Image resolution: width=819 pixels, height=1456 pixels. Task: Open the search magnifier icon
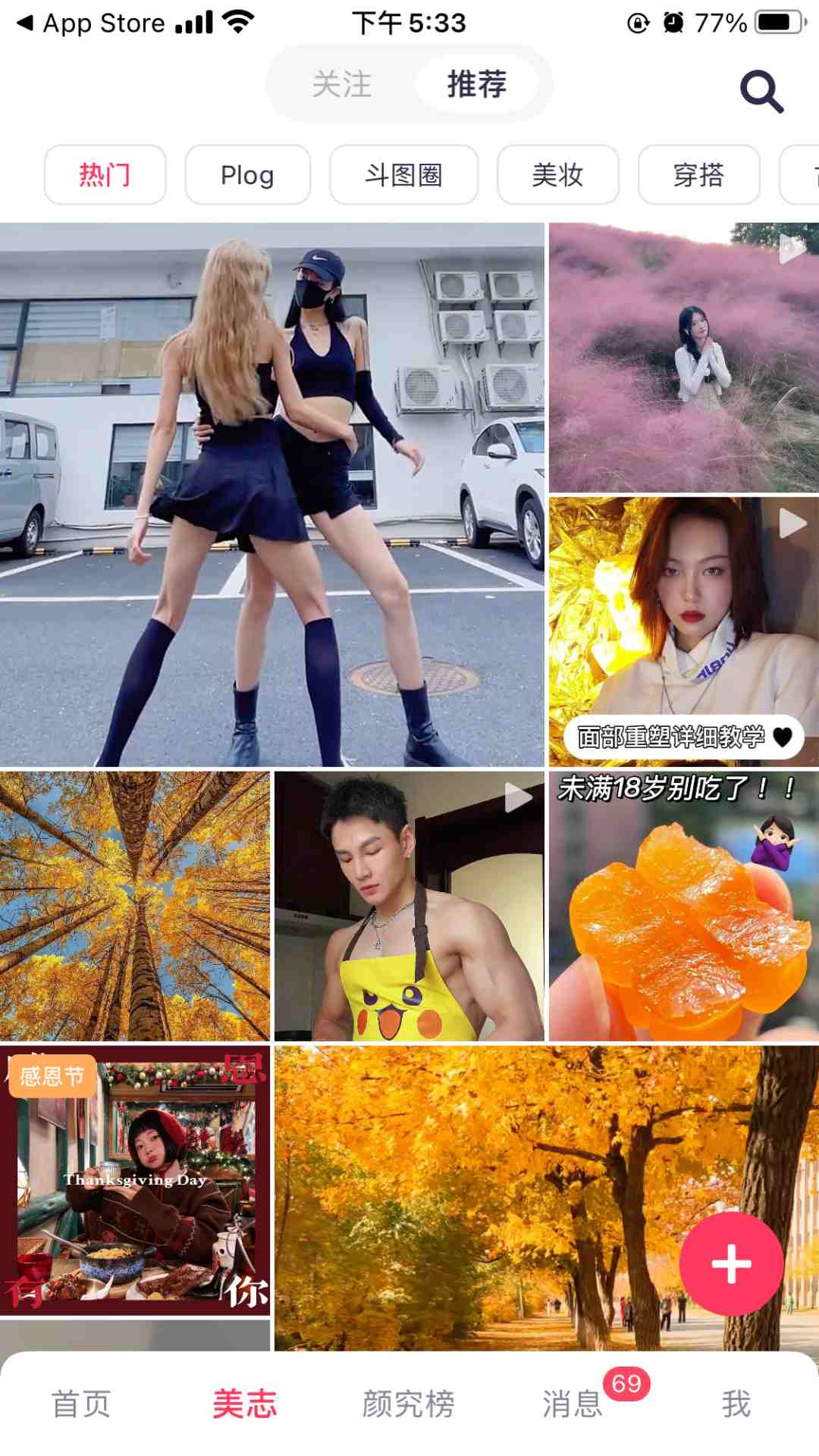[761, 92]
